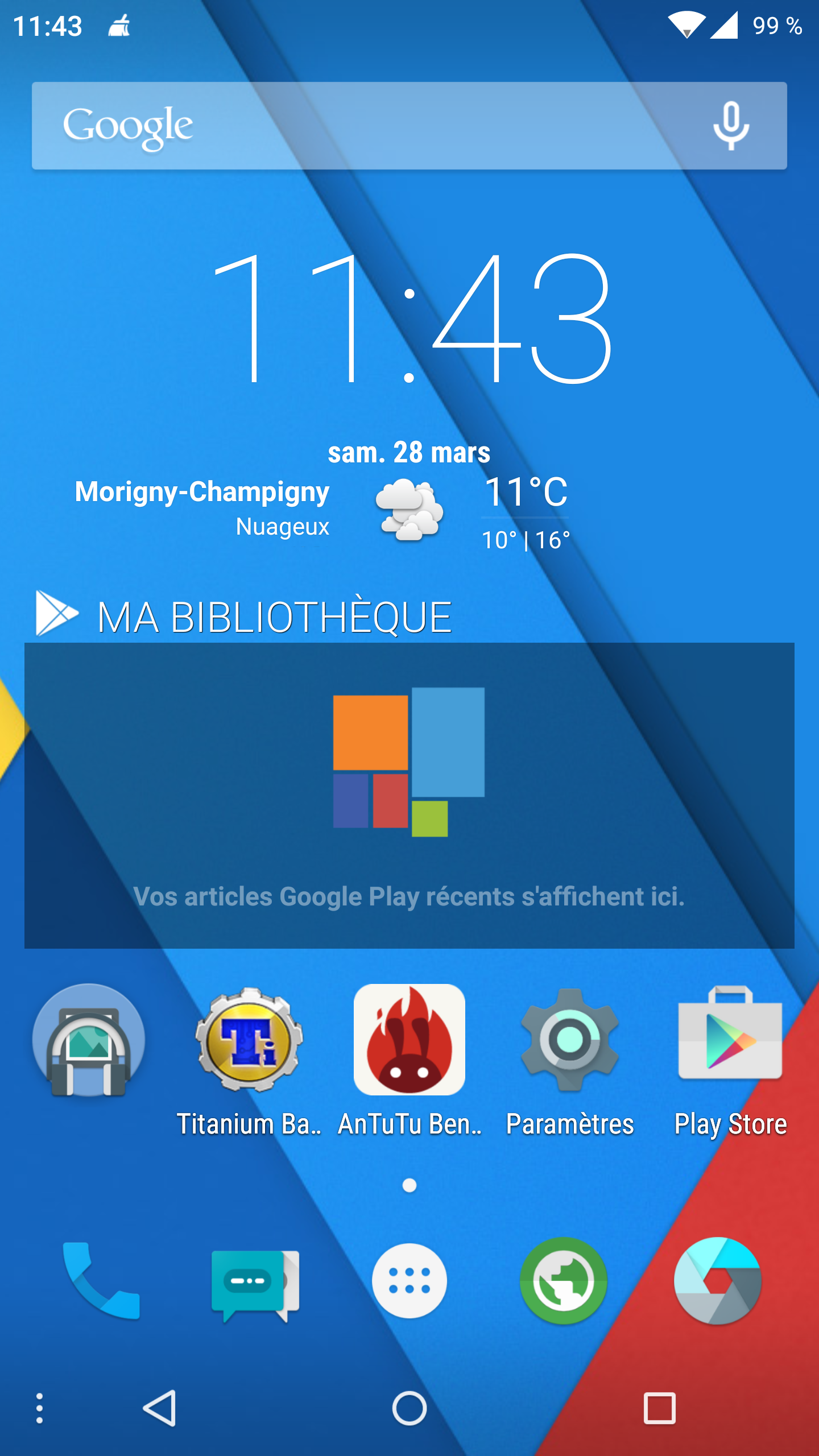Open the headphones gallery app icon
This screenshot has width=819, height=1456.
click(x=89, y=1041)
